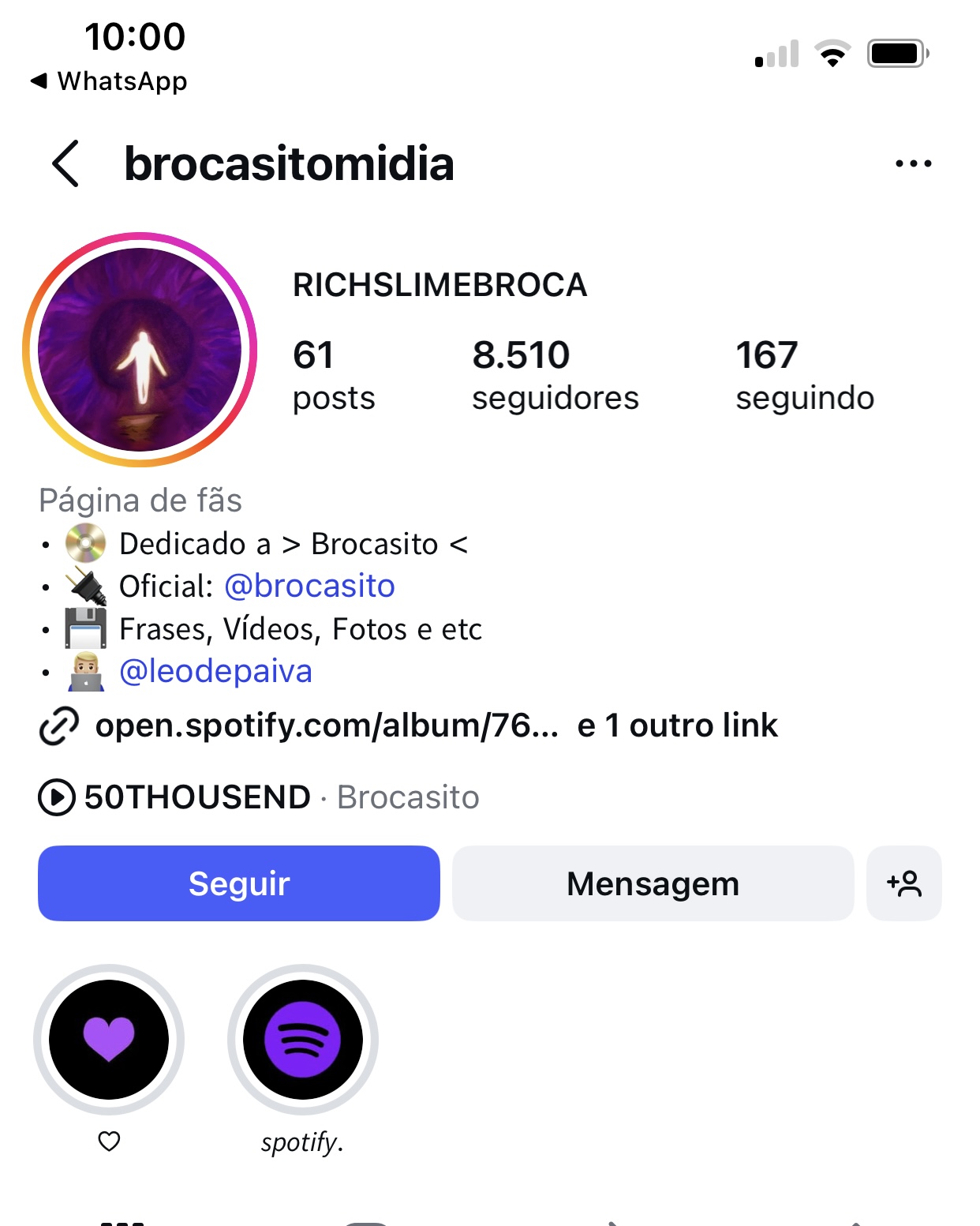
Task: Open the @brocasito official profile link
Action: (309, 587)
